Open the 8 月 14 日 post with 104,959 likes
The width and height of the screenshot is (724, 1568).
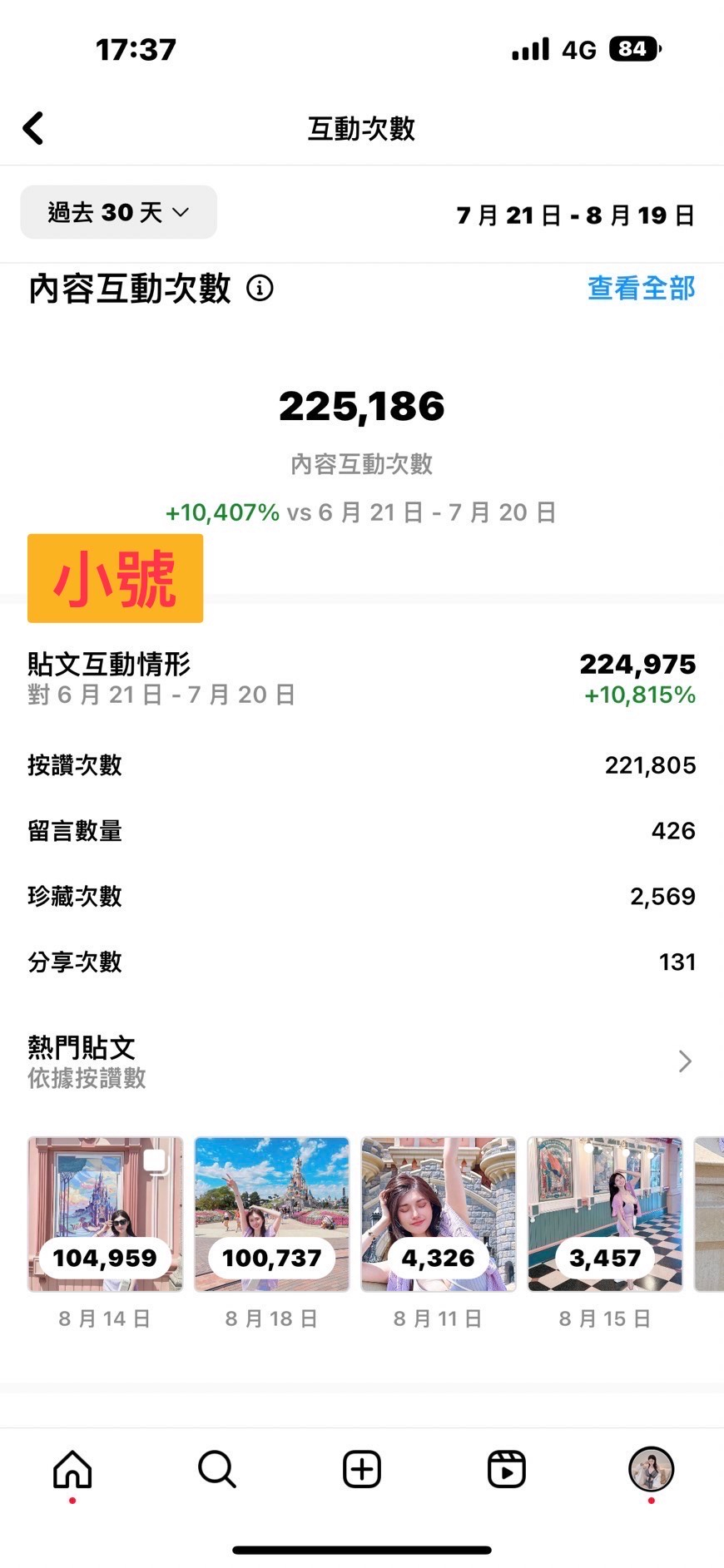point(105,1214)
